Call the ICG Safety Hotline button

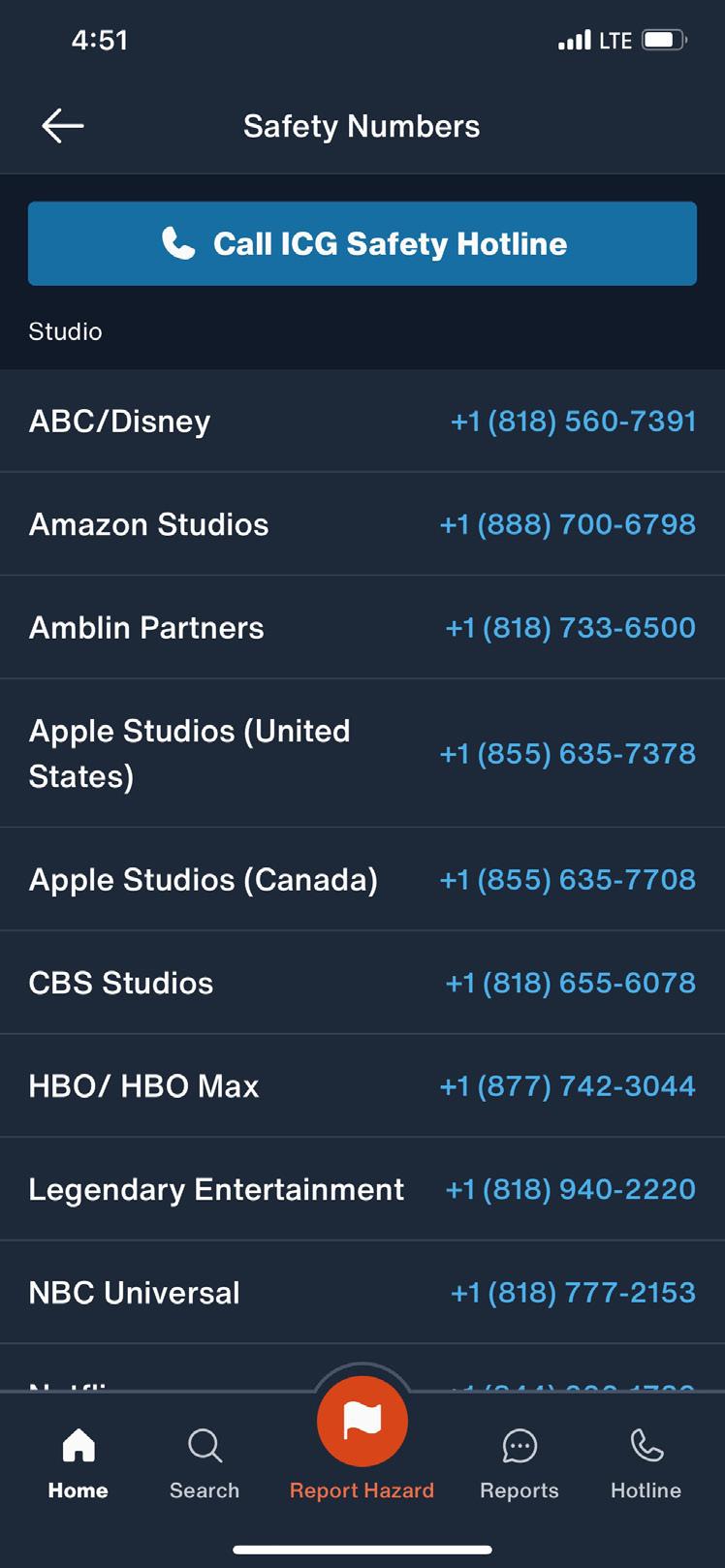click(x=362, y=243)
